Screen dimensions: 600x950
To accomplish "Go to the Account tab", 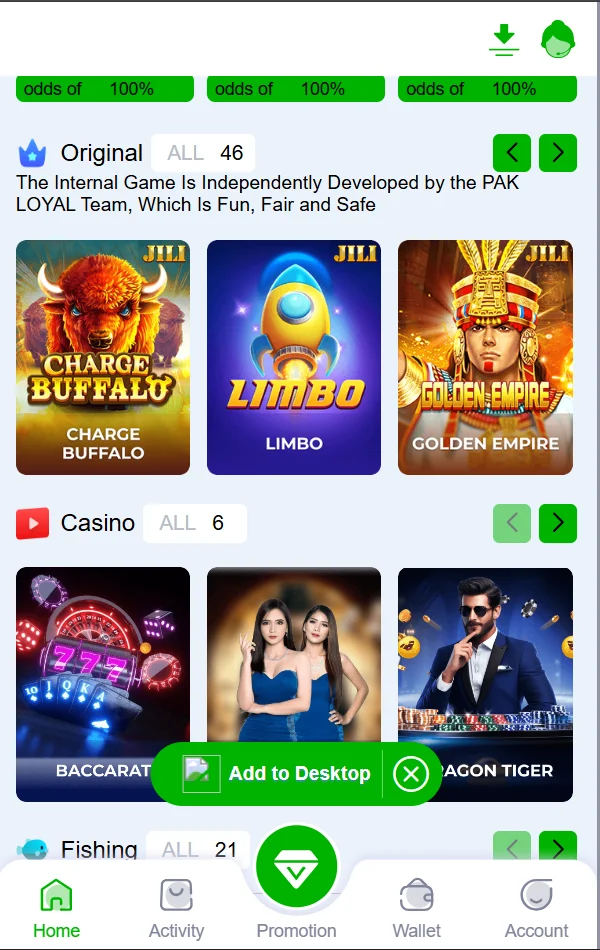I will (536, 908).
